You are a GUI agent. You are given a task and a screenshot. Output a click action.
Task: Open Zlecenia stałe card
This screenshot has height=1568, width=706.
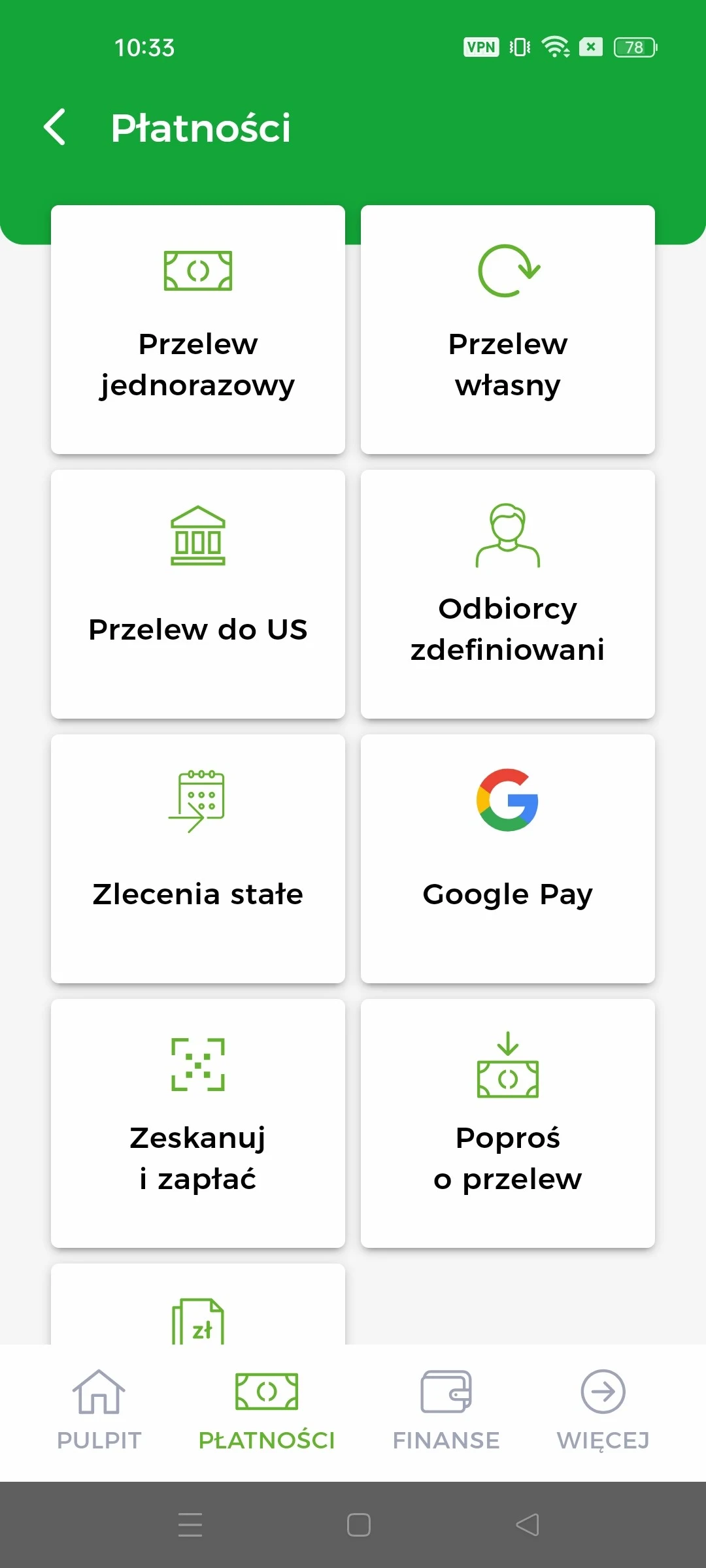pyautogui.click(x=198, y=859)
